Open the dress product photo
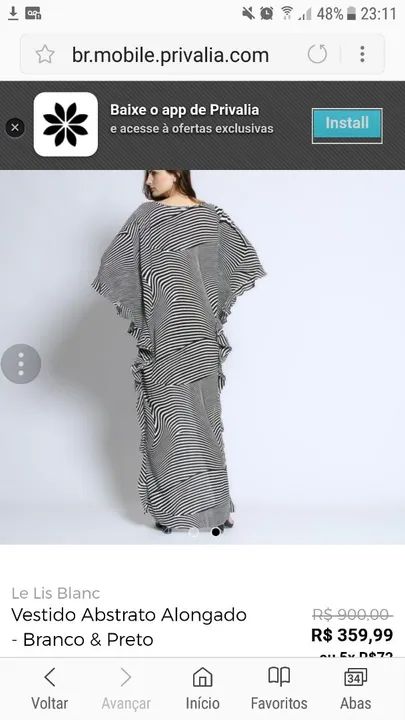 pos(202,357)
